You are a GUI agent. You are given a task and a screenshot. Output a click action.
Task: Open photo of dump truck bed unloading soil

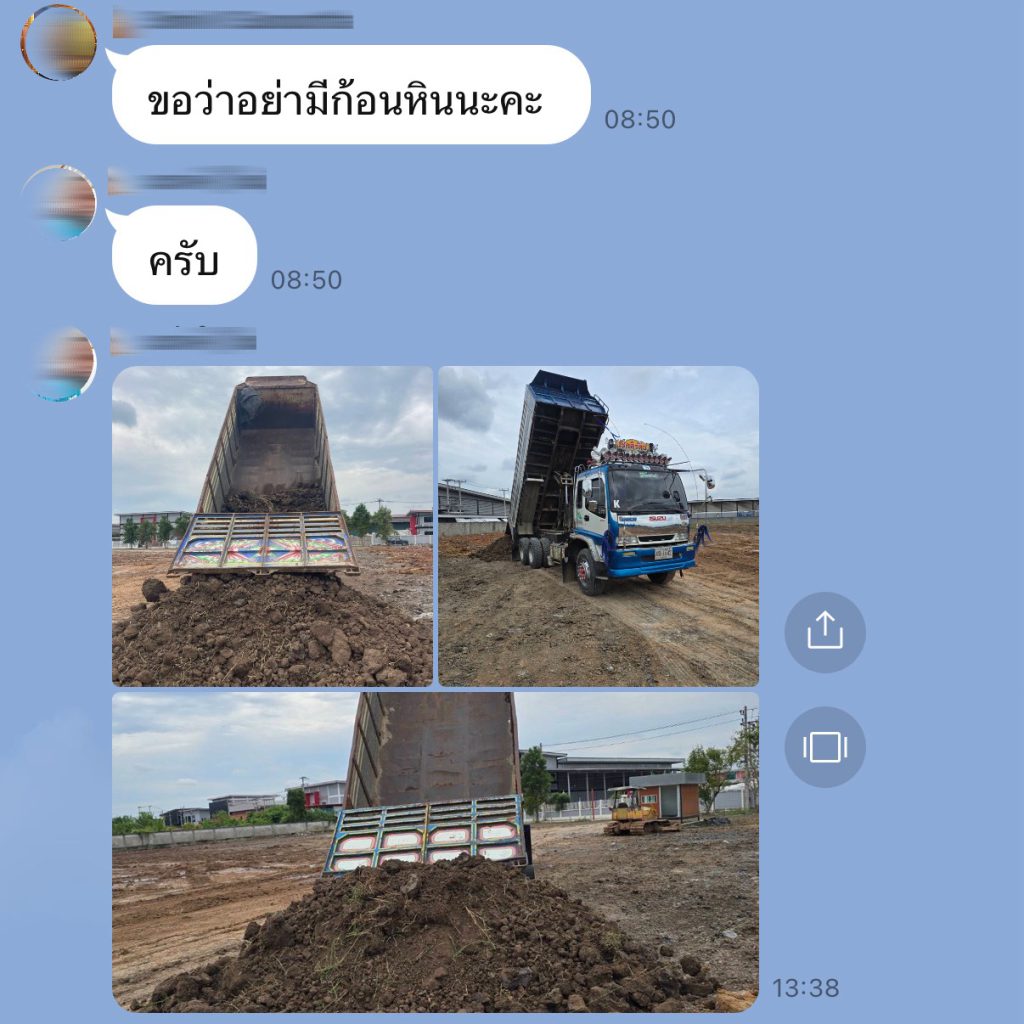click(272, 526)
